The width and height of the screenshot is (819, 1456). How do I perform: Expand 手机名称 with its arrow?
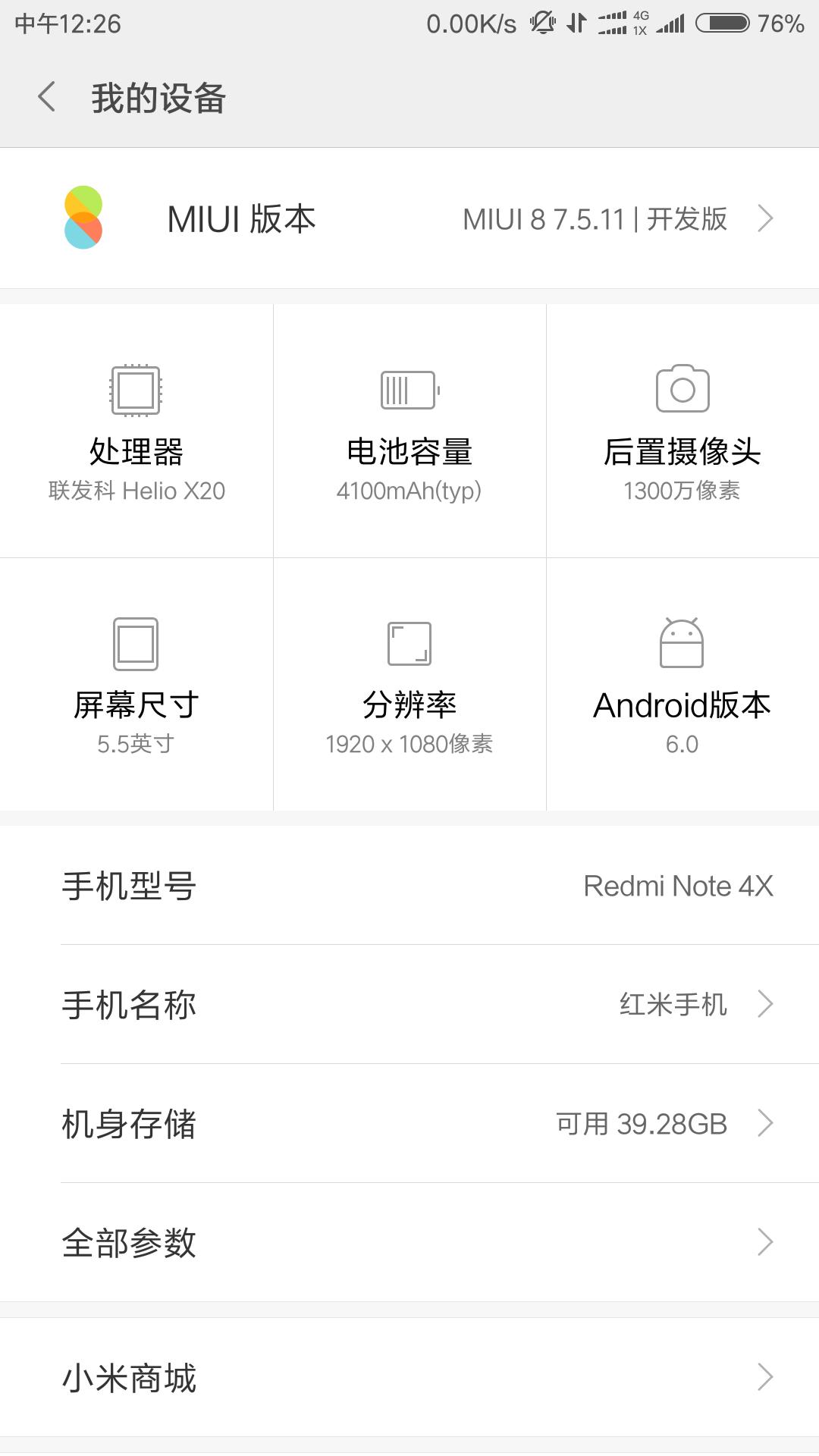tap(766, 1005)
